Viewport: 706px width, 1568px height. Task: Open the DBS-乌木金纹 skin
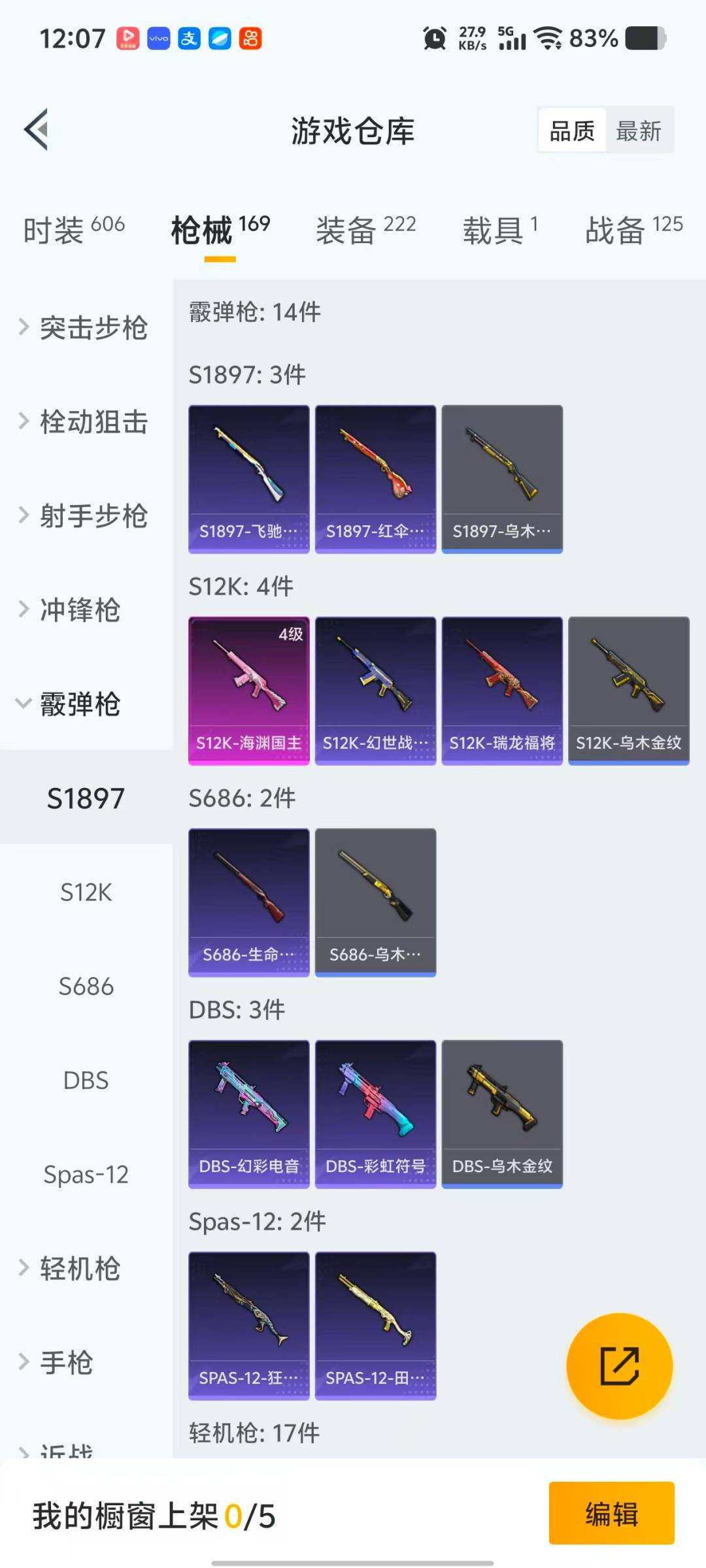[502, 1113]
